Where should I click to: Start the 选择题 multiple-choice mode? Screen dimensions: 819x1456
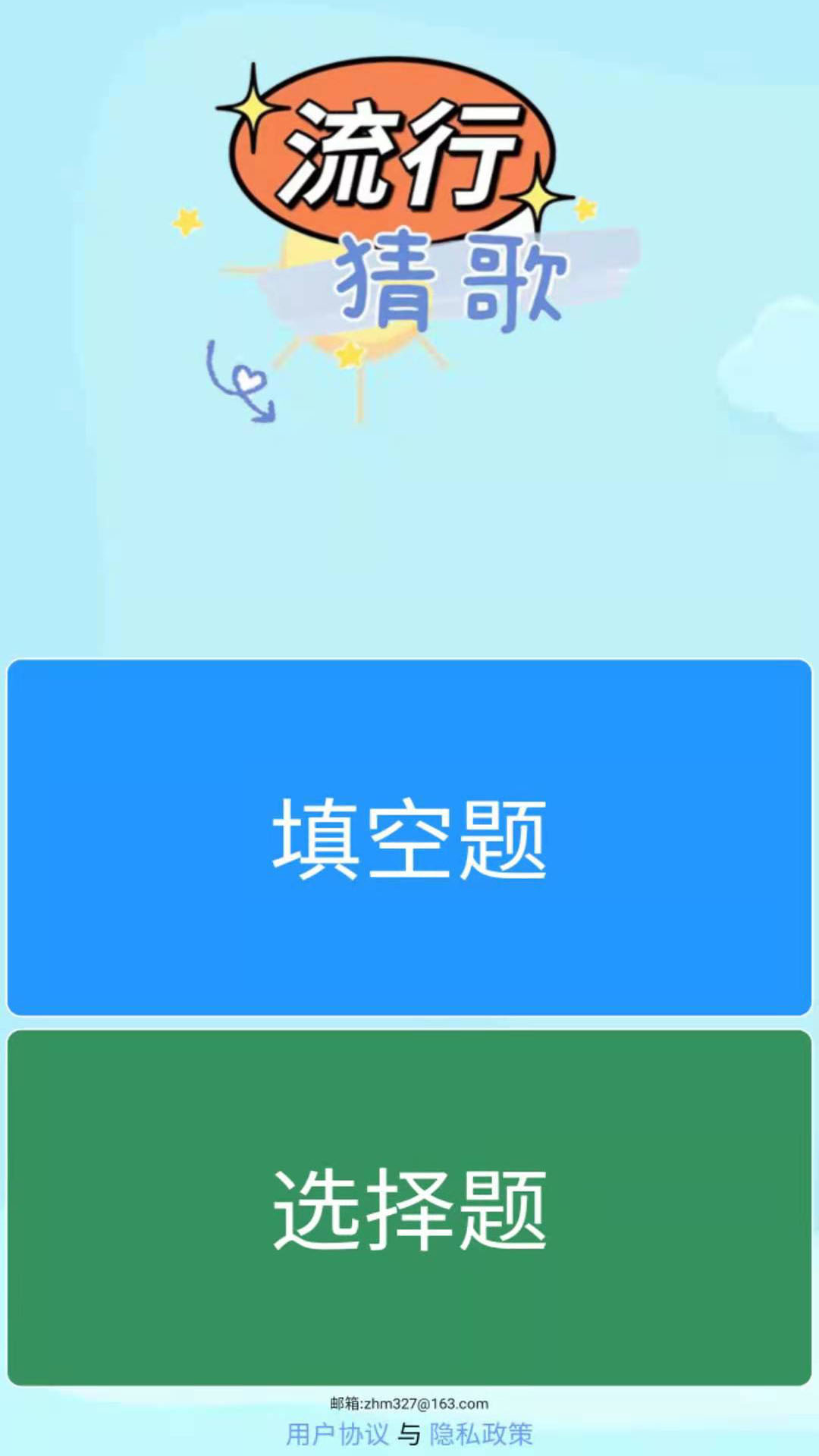point(409,1207)
